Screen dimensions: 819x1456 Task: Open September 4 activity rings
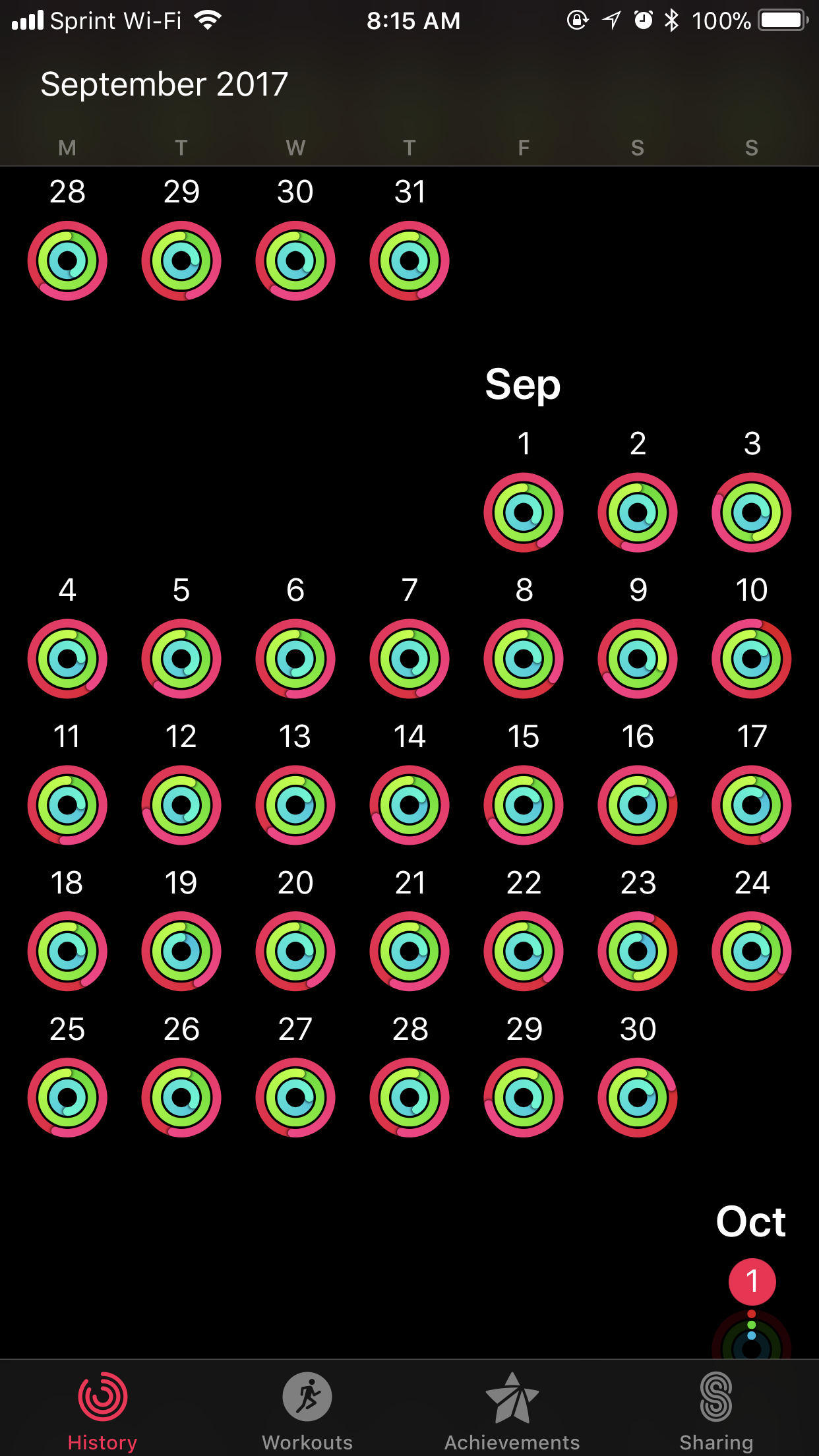coord(67,659)
